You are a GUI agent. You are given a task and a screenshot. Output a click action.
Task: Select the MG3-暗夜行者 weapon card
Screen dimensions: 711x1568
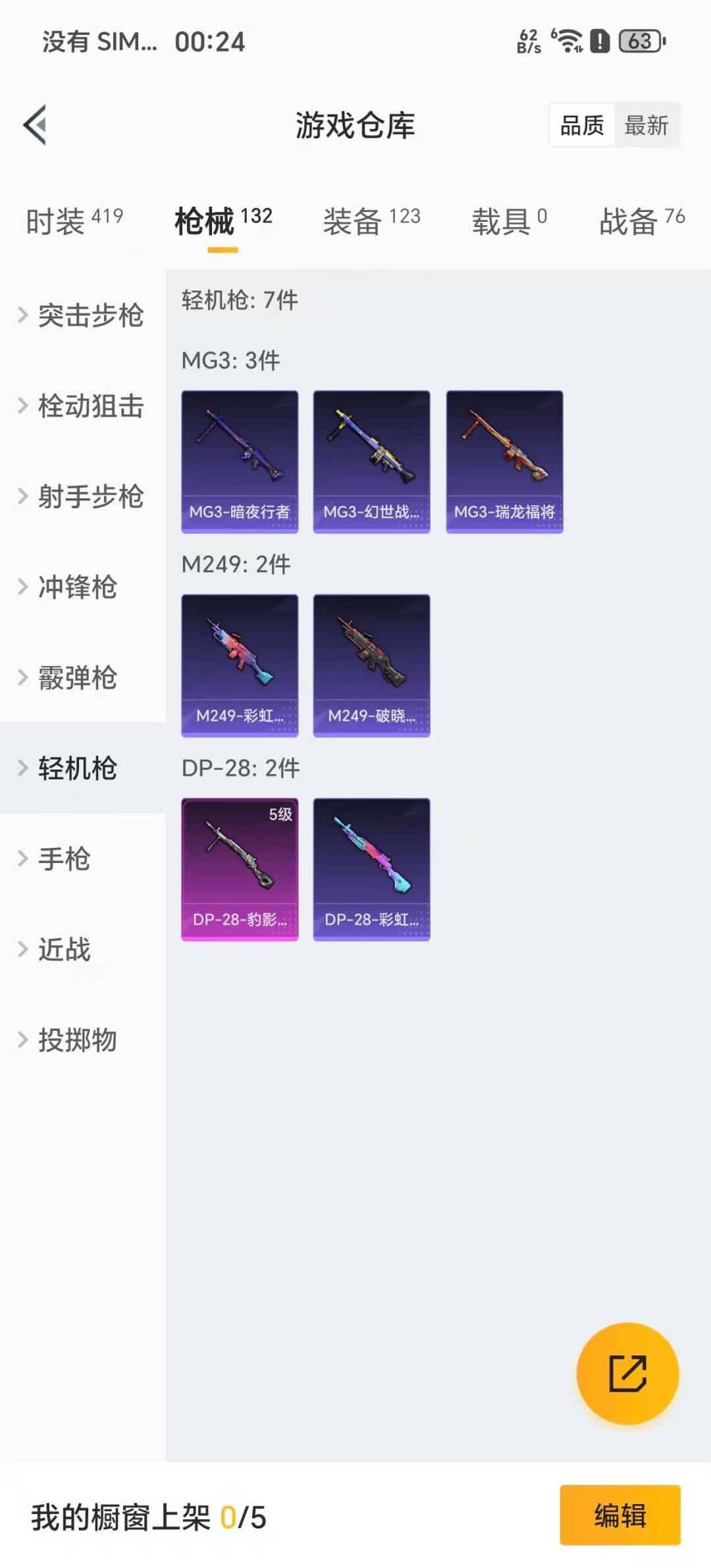coord(240,461)
